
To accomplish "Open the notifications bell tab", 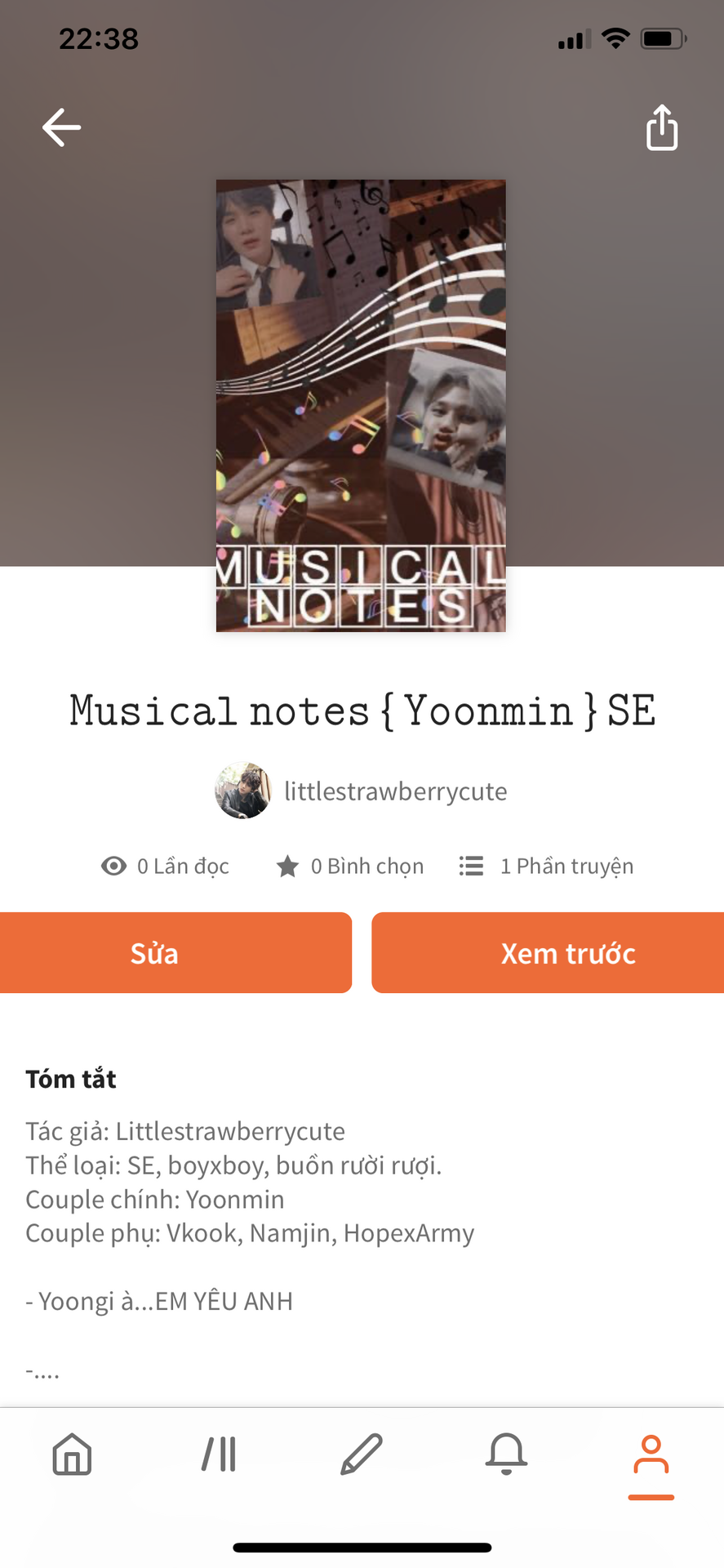I will (506, 1454).
